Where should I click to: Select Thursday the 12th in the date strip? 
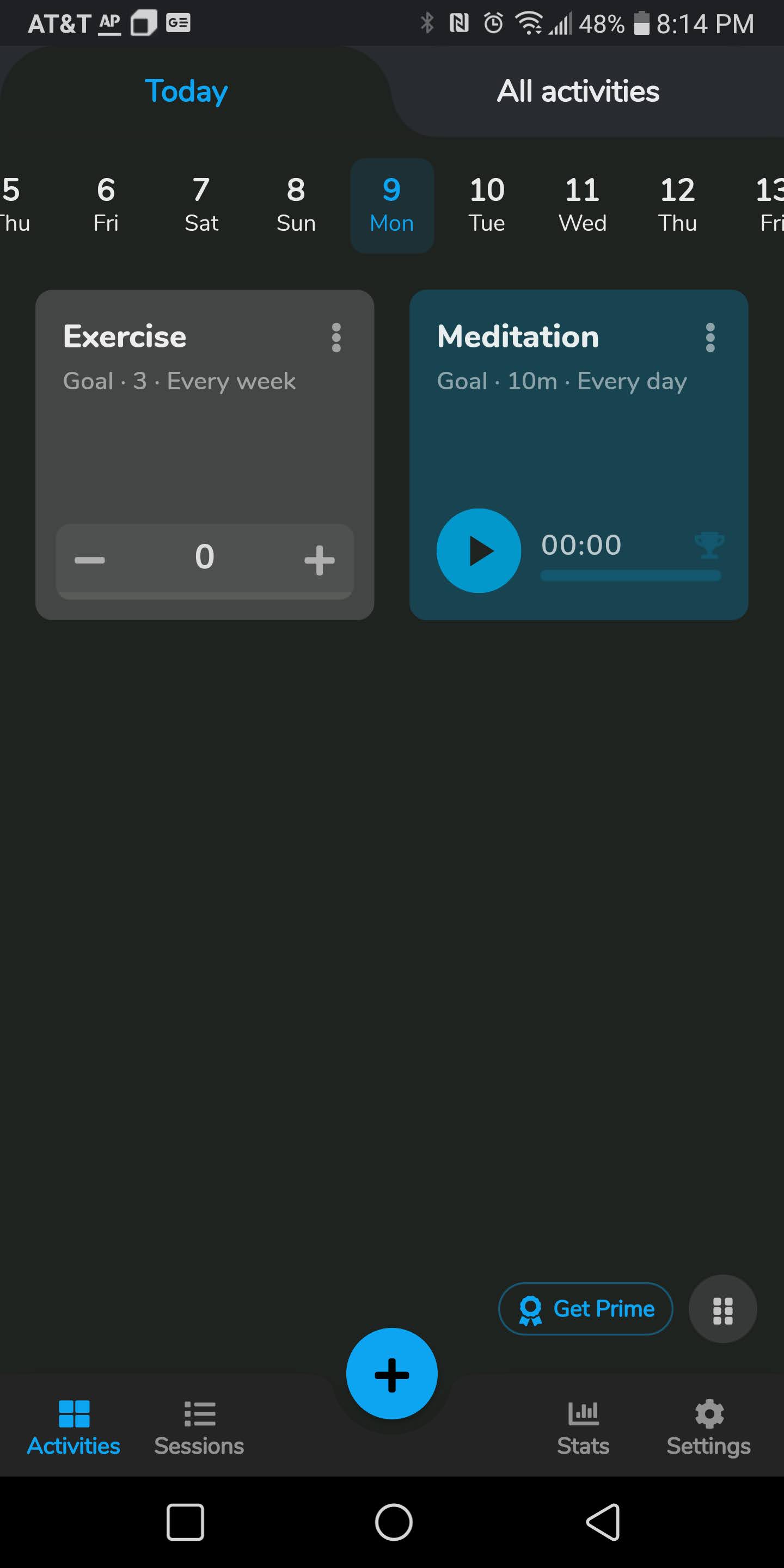click(677, 205)
